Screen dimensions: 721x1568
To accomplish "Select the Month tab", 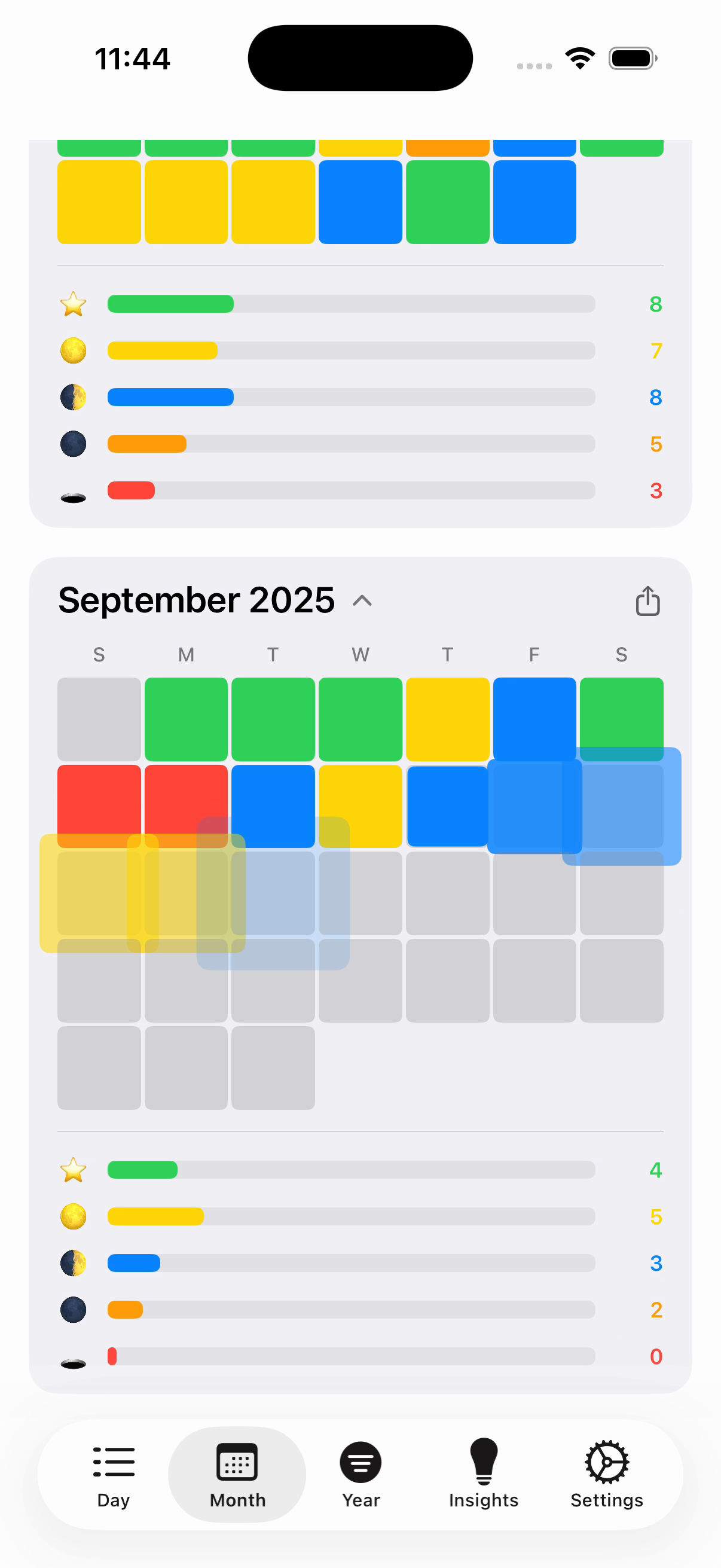I will 237,1474.
